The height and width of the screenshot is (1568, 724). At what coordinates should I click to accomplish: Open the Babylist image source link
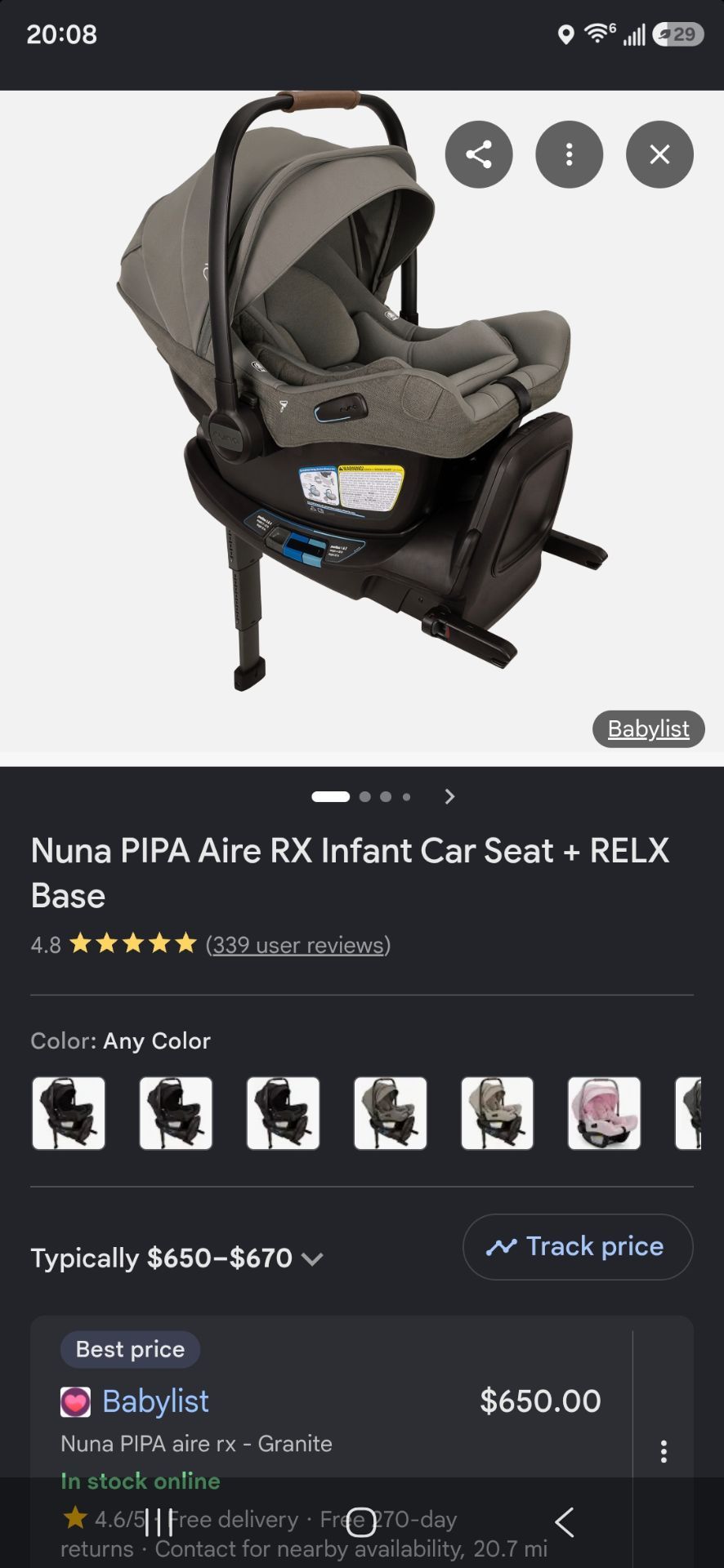[x=648, y=728]
